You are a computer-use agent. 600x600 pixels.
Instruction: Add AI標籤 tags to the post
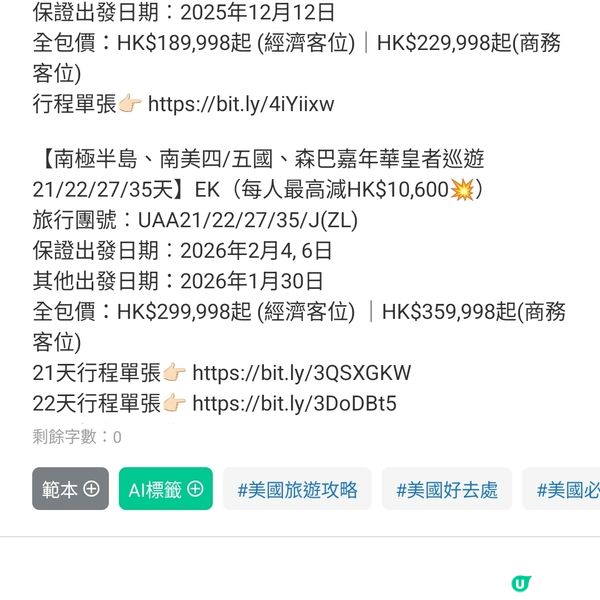point(165,489)
